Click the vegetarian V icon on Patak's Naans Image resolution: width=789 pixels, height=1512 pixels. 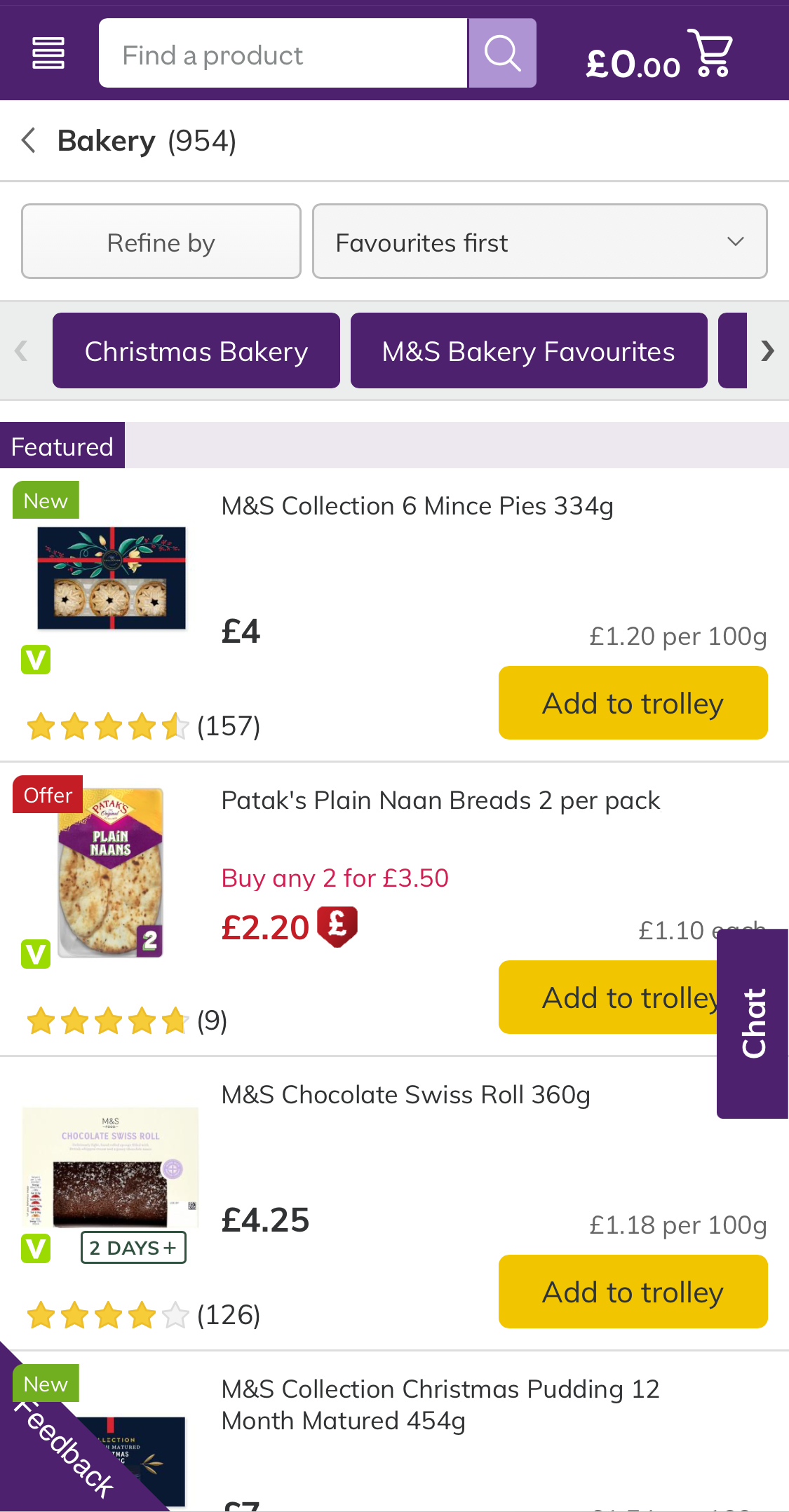36,954
